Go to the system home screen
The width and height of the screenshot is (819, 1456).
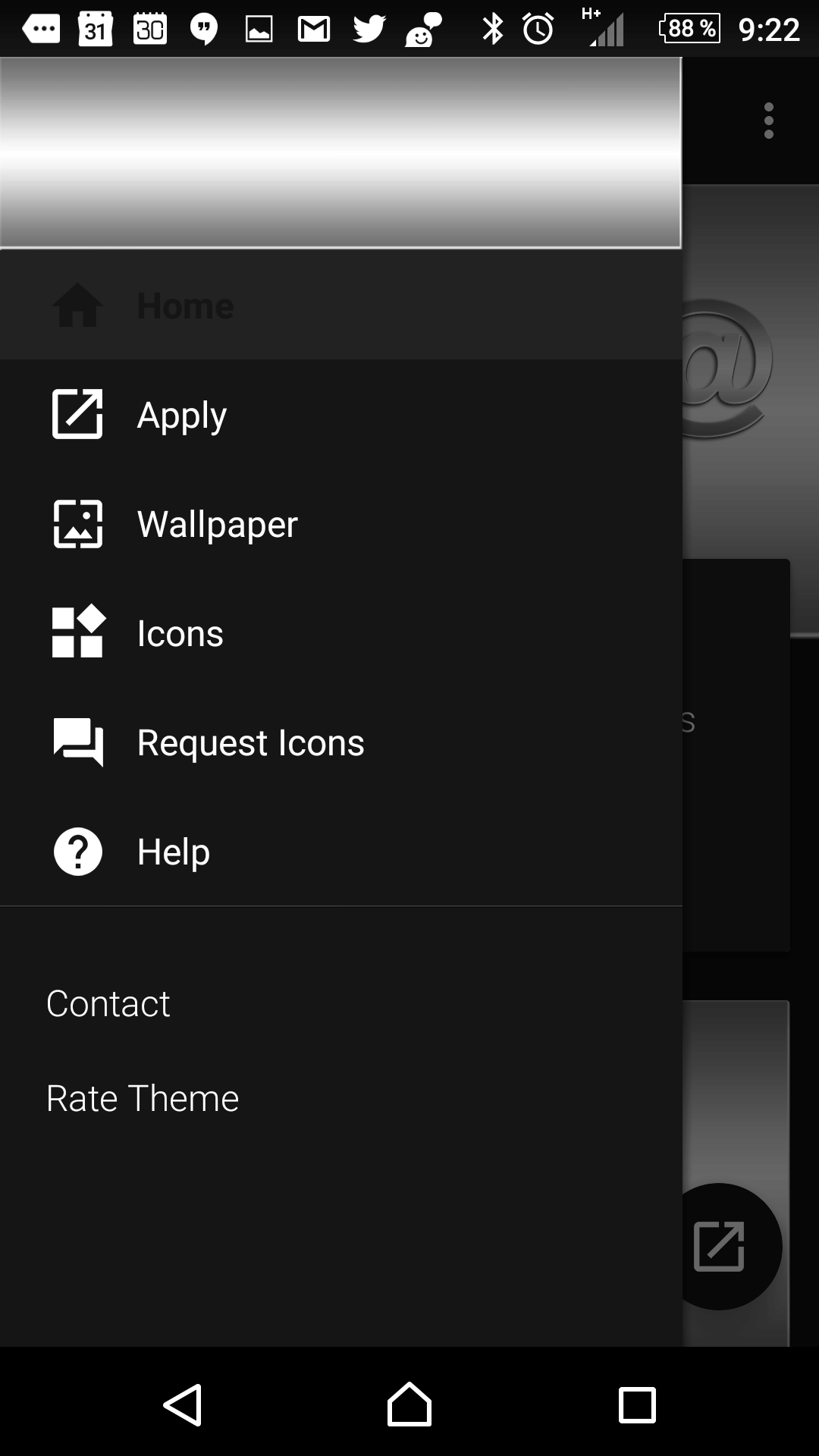[409, 1404]
